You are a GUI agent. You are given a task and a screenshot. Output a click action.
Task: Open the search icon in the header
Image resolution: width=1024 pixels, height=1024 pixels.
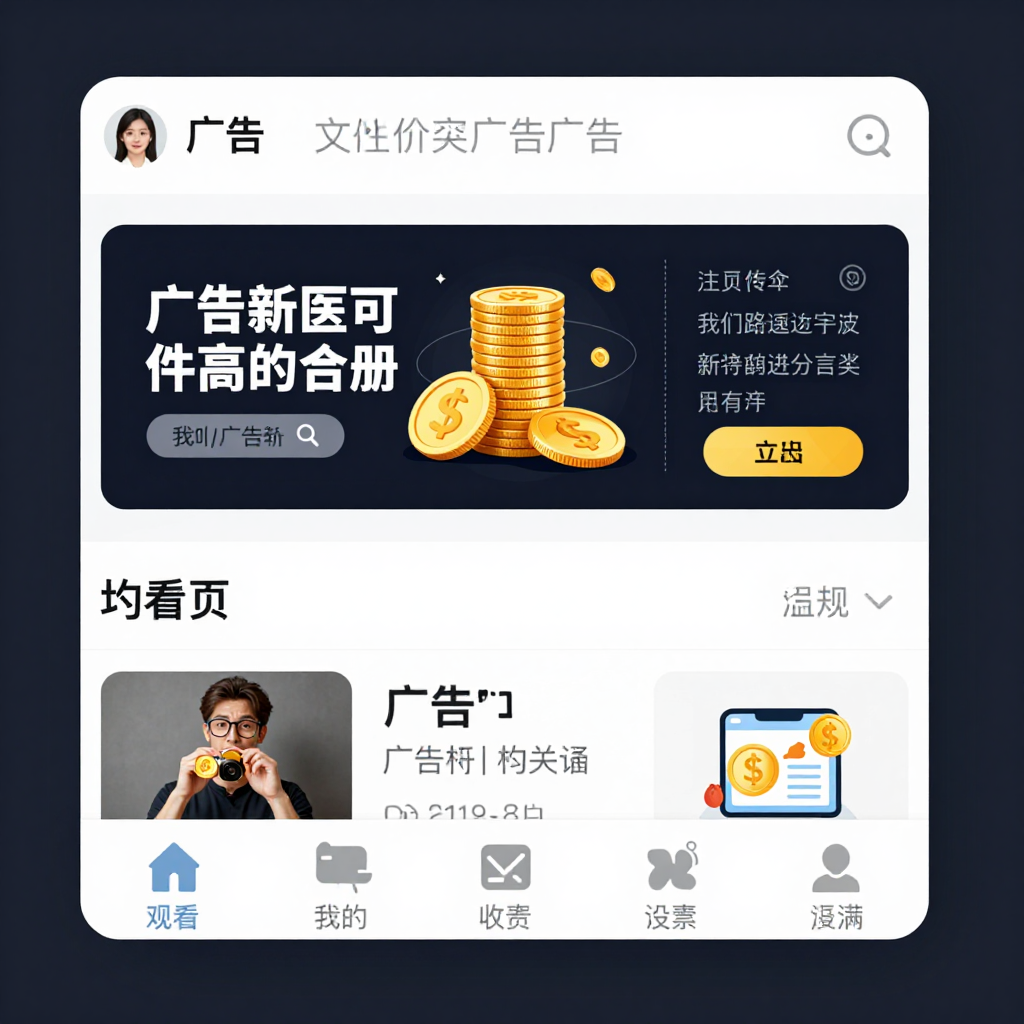pos(868,136)
